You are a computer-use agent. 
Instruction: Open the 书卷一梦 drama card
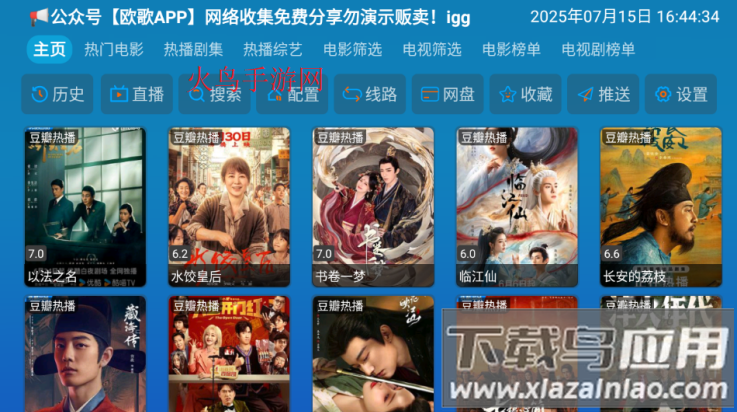373,207
